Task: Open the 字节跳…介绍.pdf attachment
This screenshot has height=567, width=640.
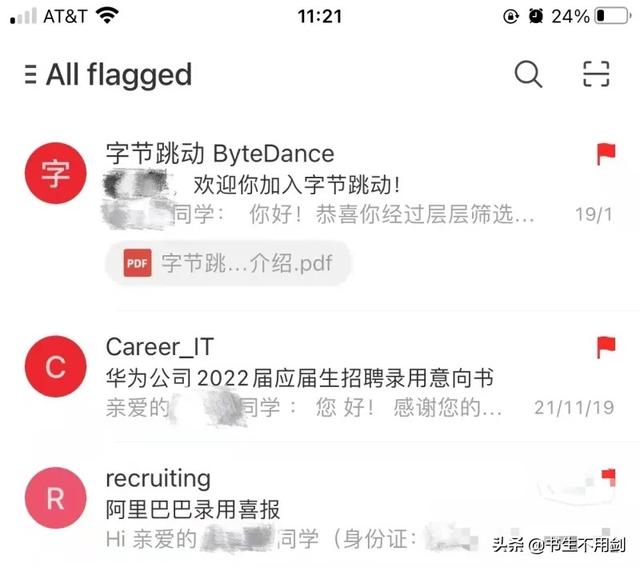Action: 228,263
